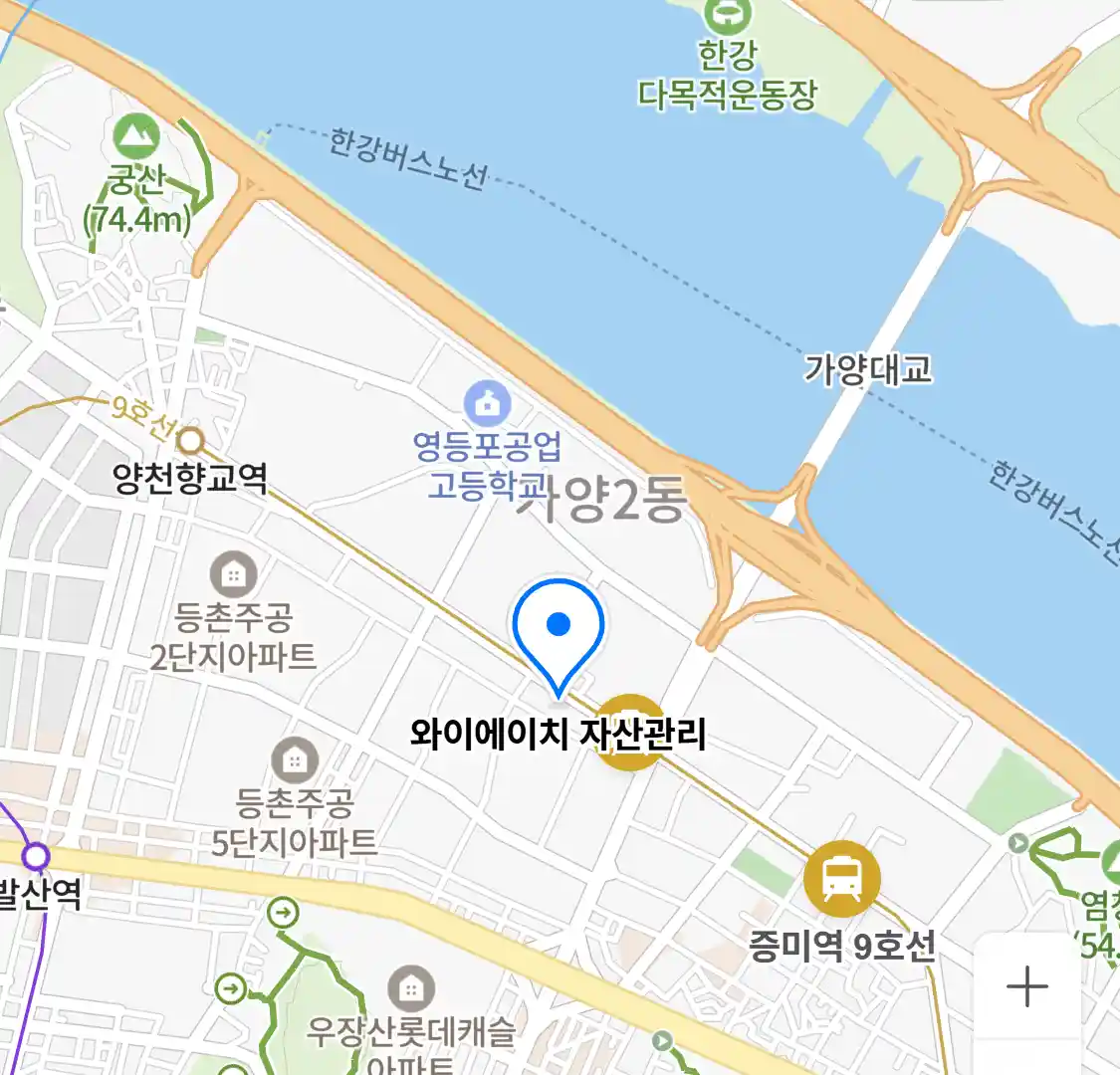1120x1075 pixels.
Task: Select the 우장산롯데캐슬 아파트 marker
Action: 410,988
